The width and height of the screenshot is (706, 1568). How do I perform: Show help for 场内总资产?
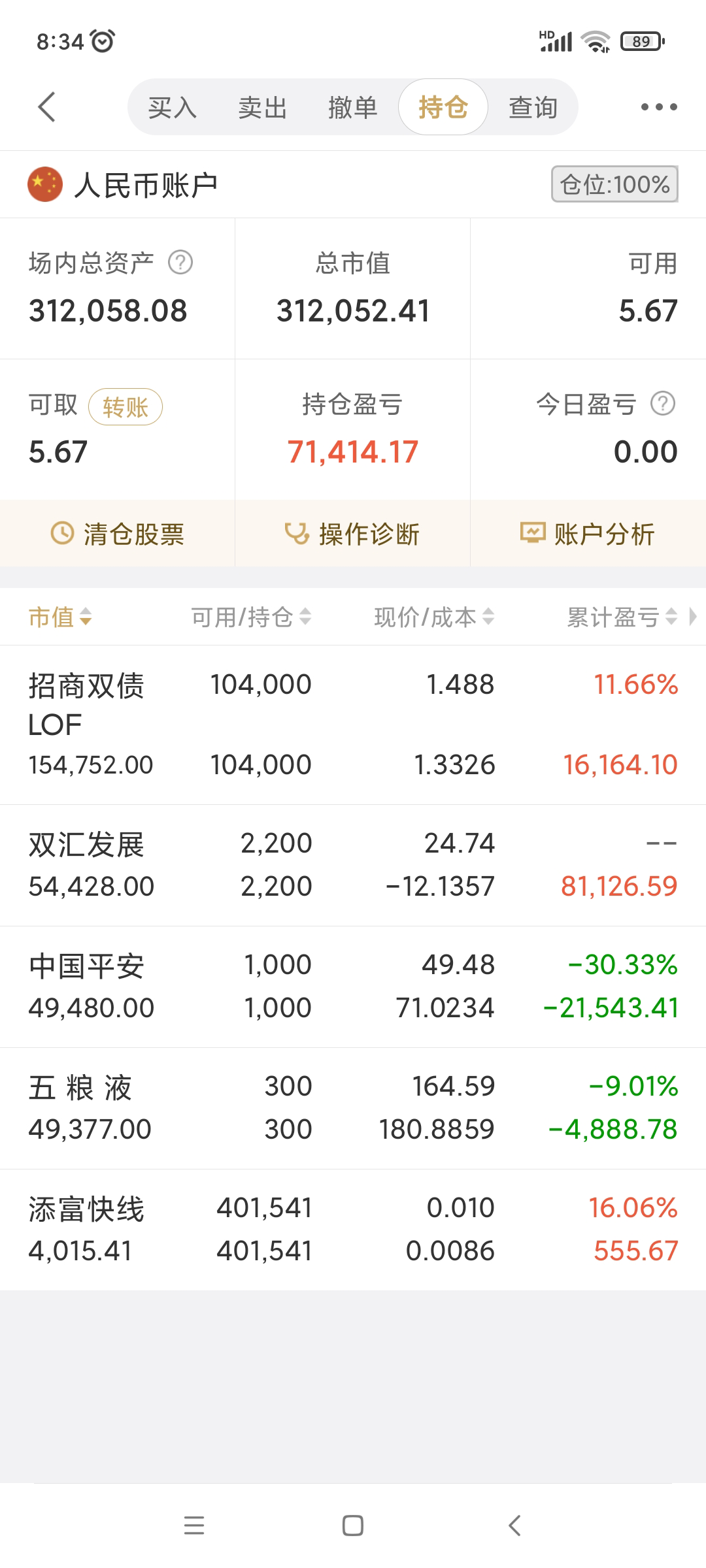180,263
